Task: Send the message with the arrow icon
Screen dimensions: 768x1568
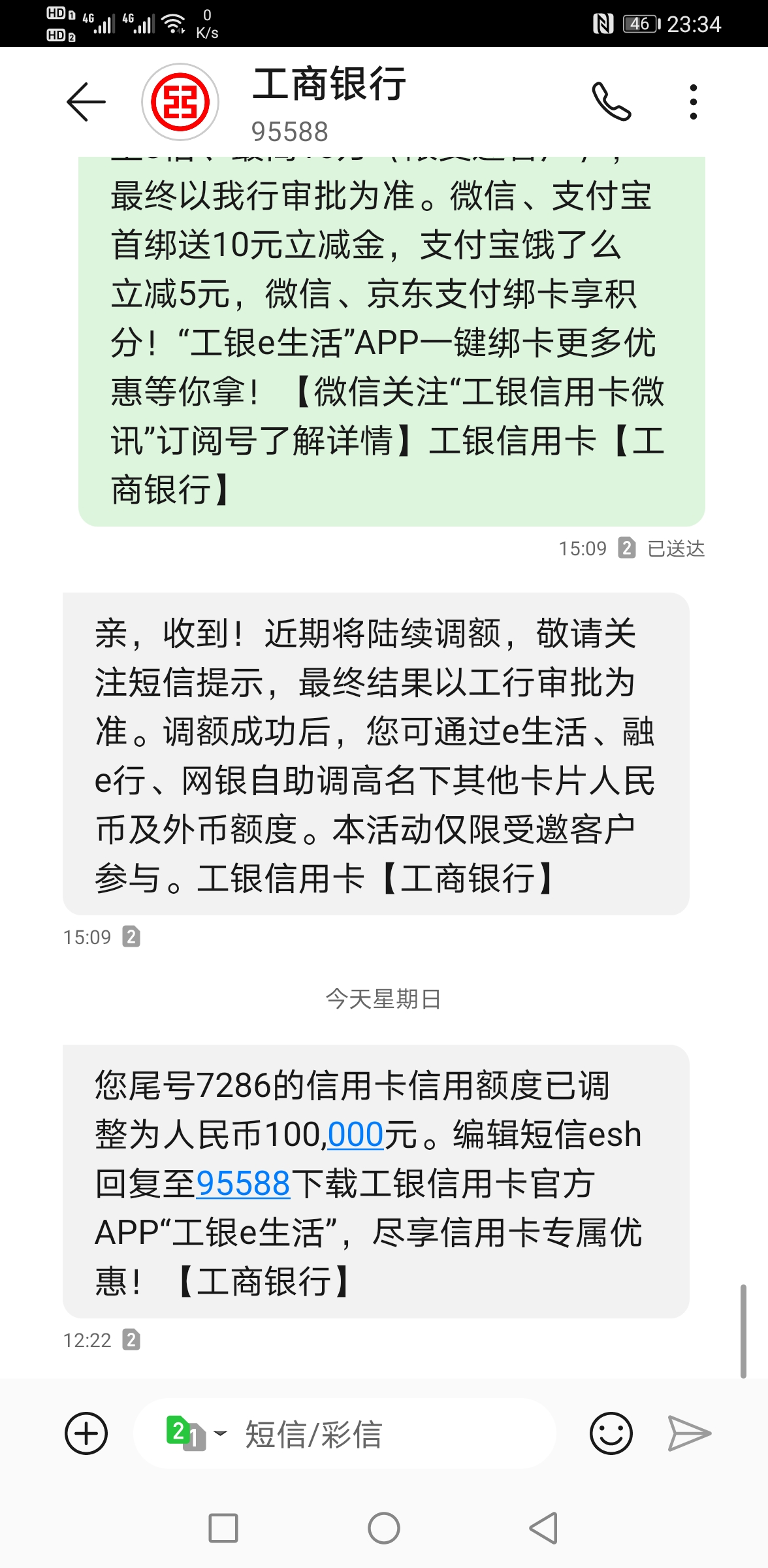Action: [x=689, y=1433]
